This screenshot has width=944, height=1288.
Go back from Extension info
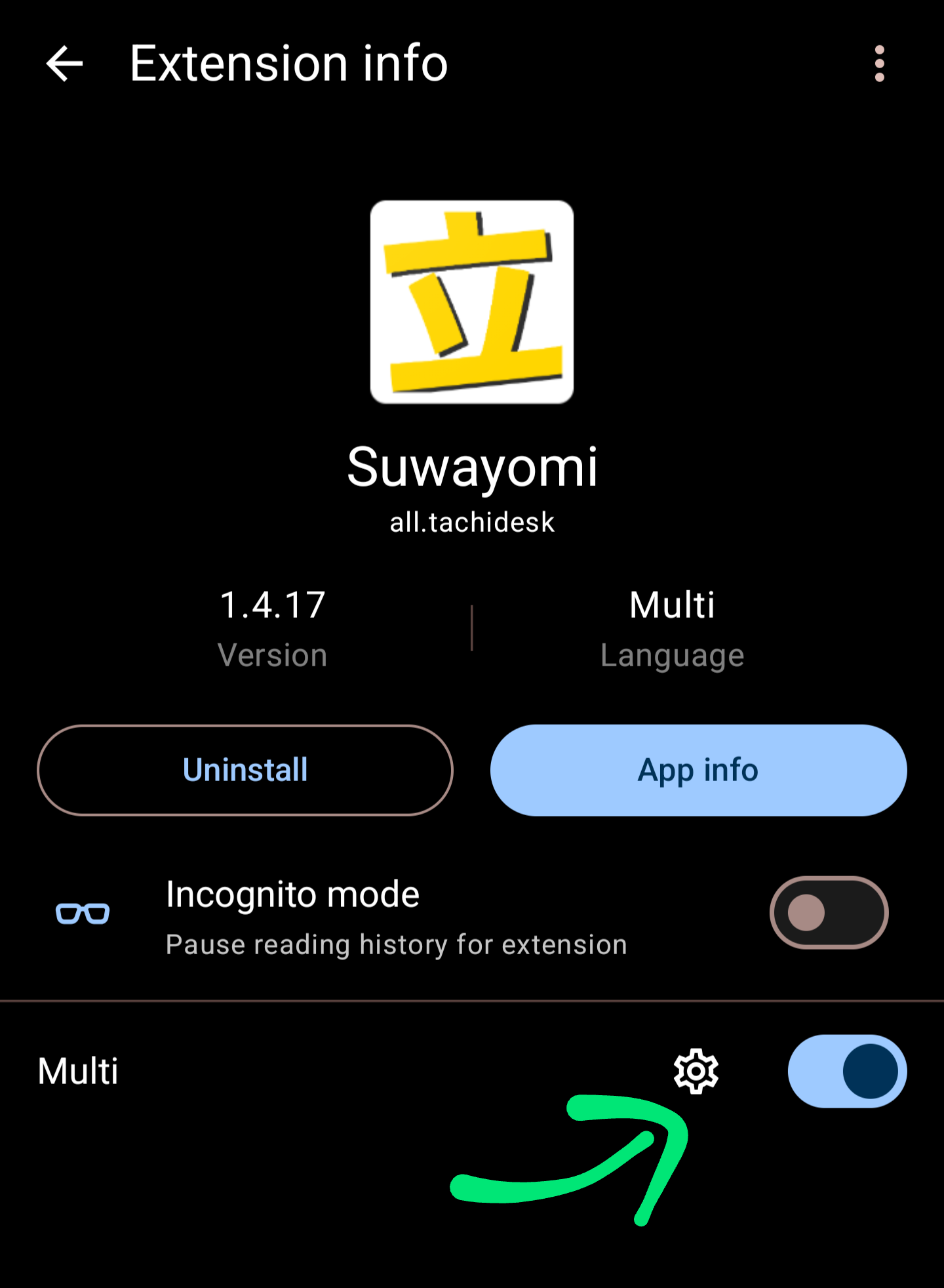[x=64, y=64]
